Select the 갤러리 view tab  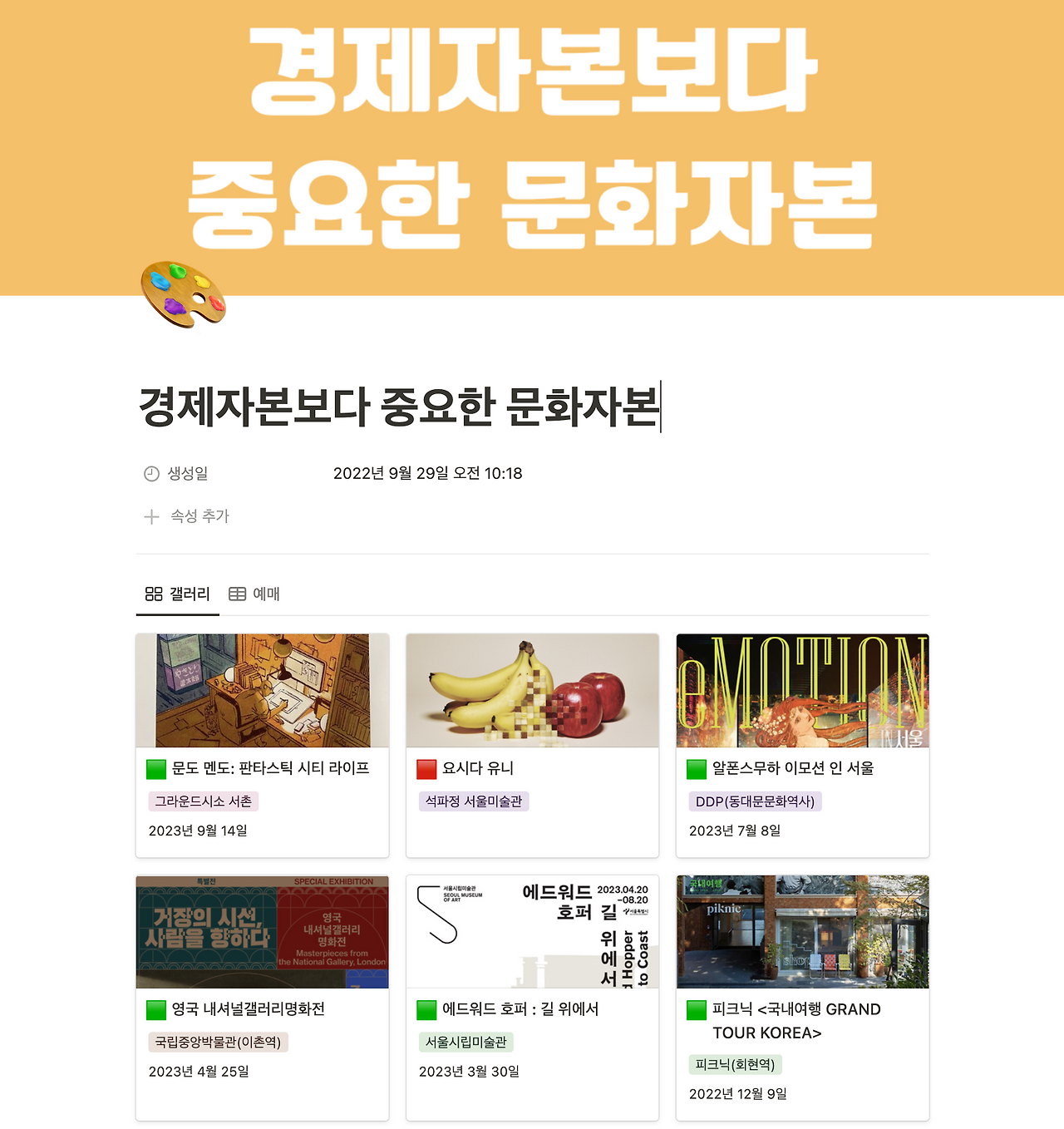[x=178, y=594]
